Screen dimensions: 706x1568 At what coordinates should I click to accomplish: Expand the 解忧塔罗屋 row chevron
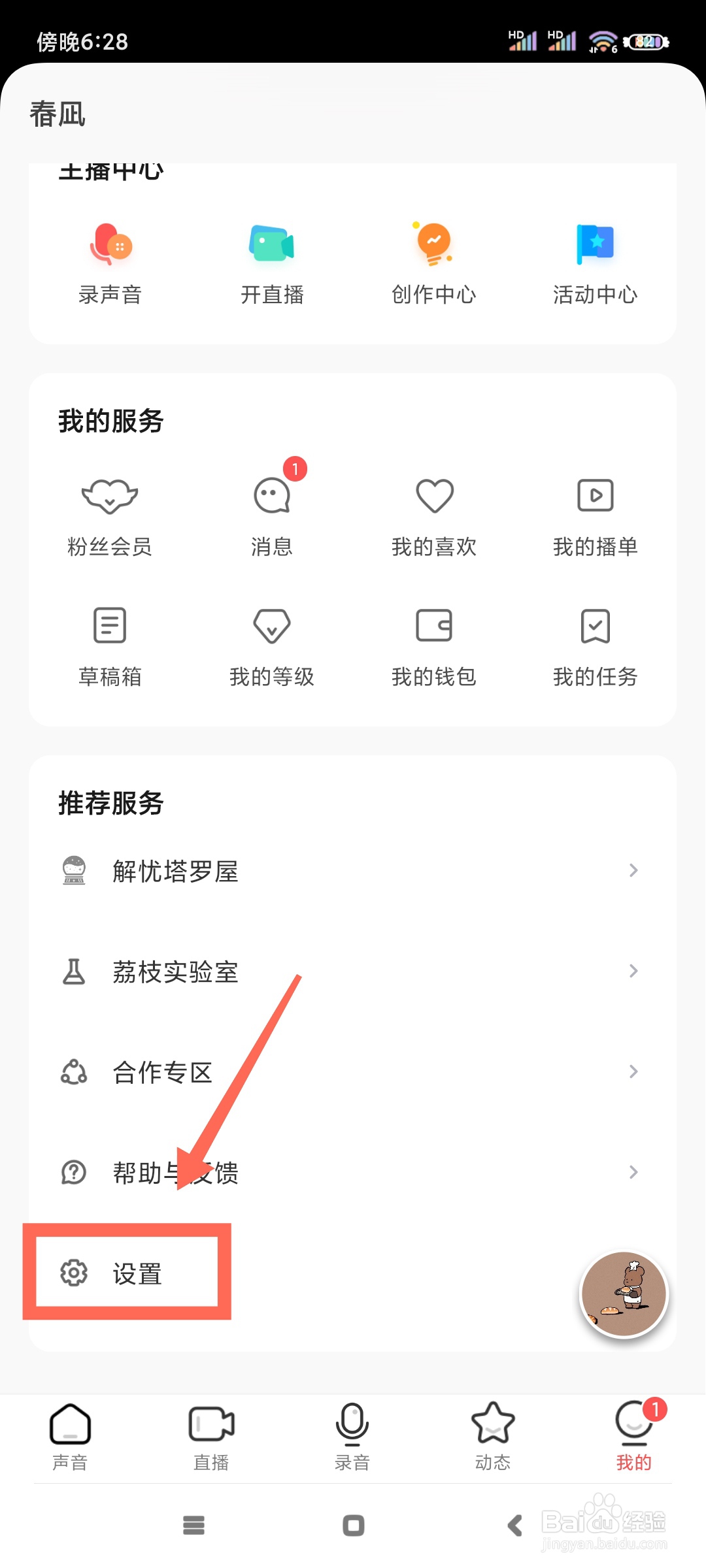point(633,870)
